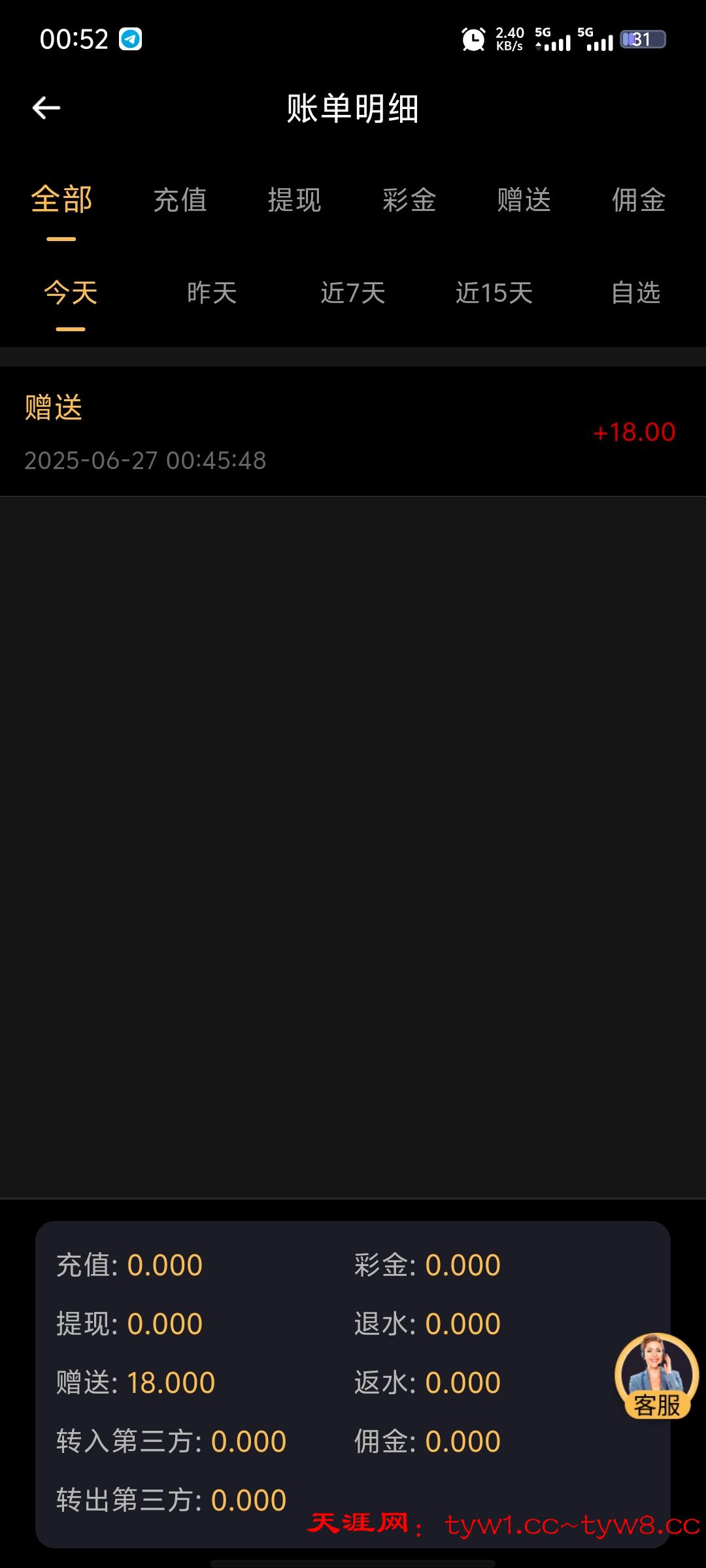Open the 自选 custom date selector
This screenshot has height=1568, width=706.
637,293
